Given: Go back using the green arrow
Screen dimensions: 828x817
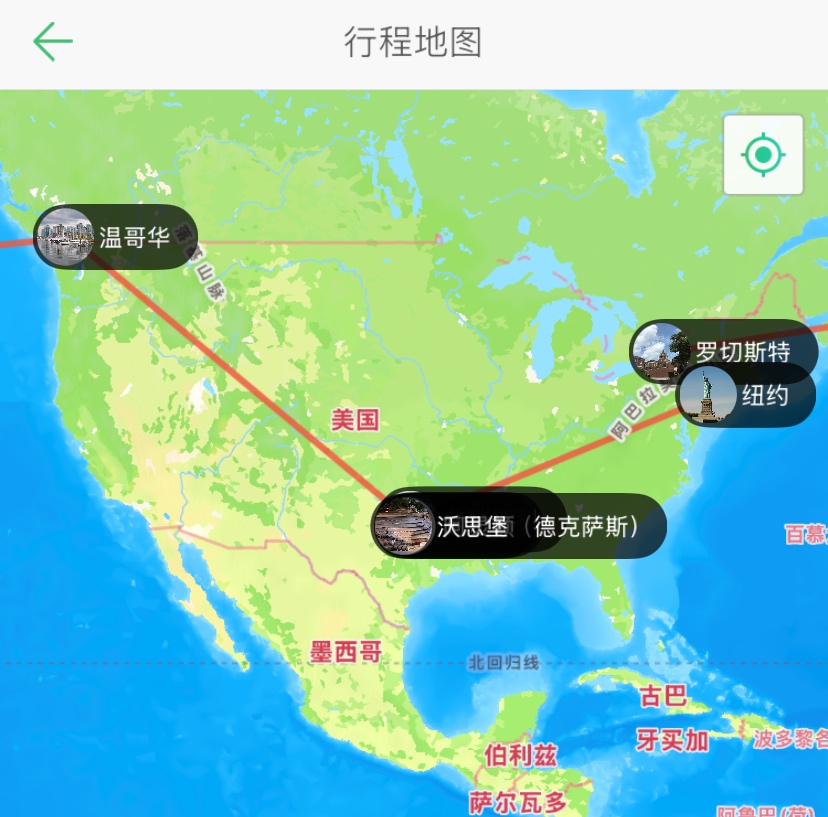Looking at the screenshot, I should (x=53, y=42).
